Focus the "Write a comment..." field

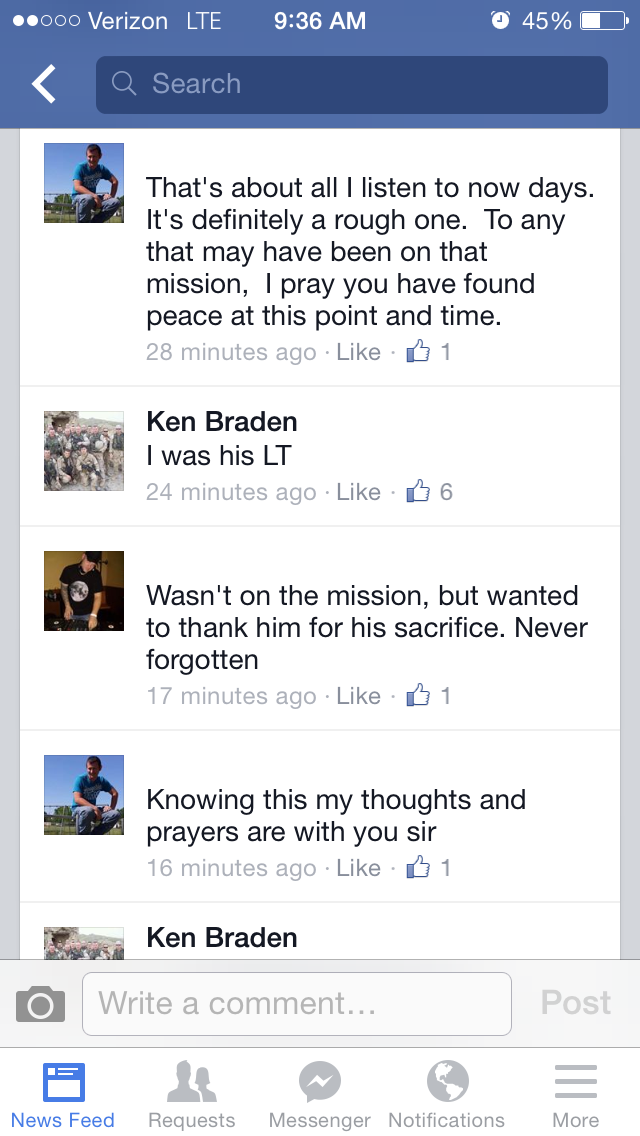click(296, 1004)
